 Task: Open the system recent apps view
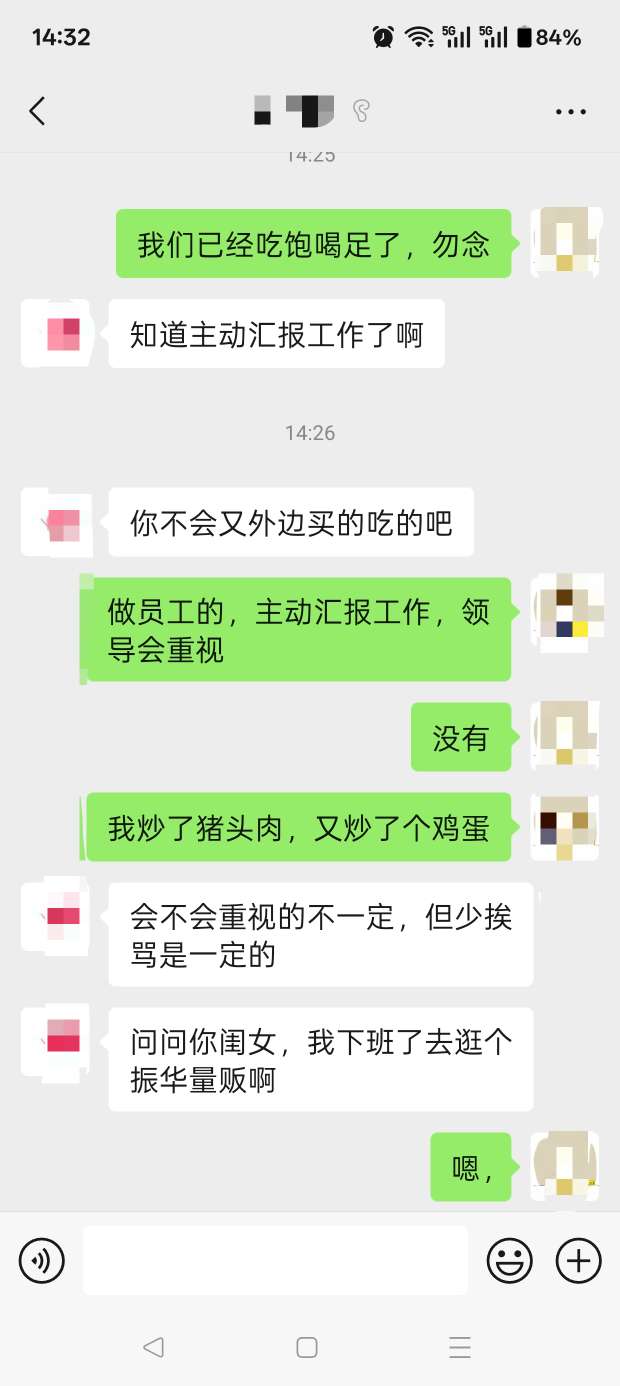click(460, 1347)
